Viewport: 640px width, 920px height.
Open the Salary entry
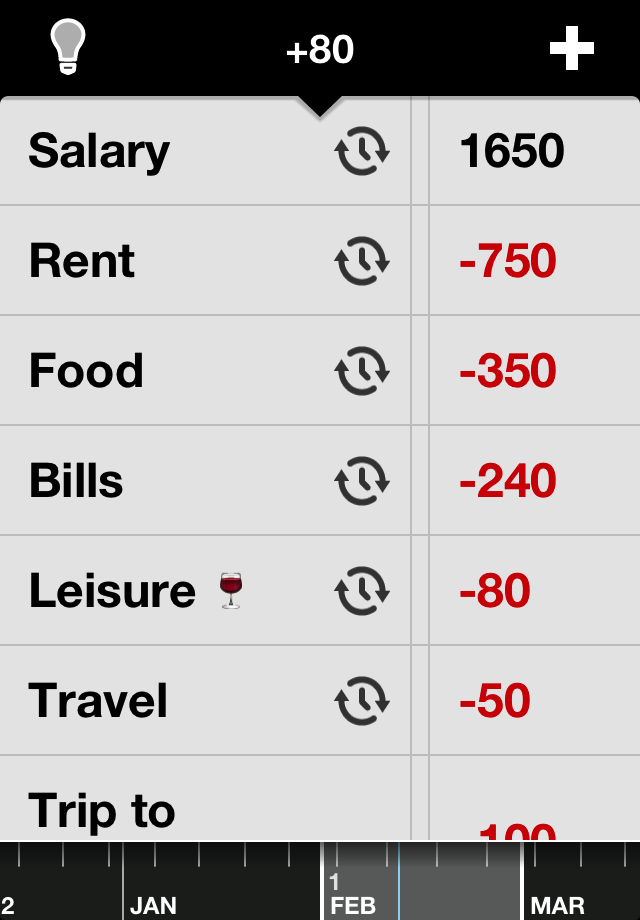[100, 152]
